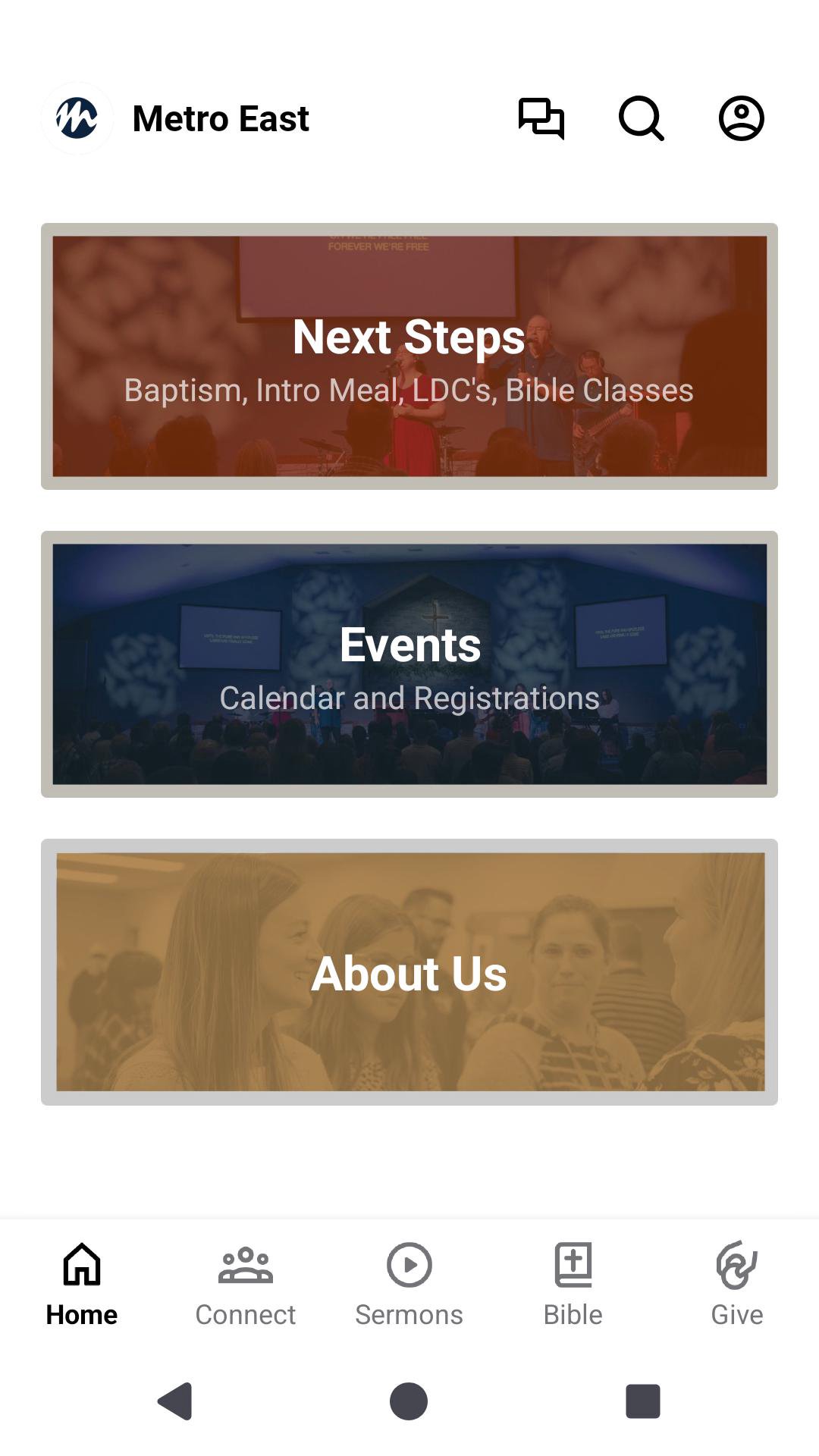Open the messages chat icon
Viewport: 819px width, 1456px height.
tap(541, 118)
